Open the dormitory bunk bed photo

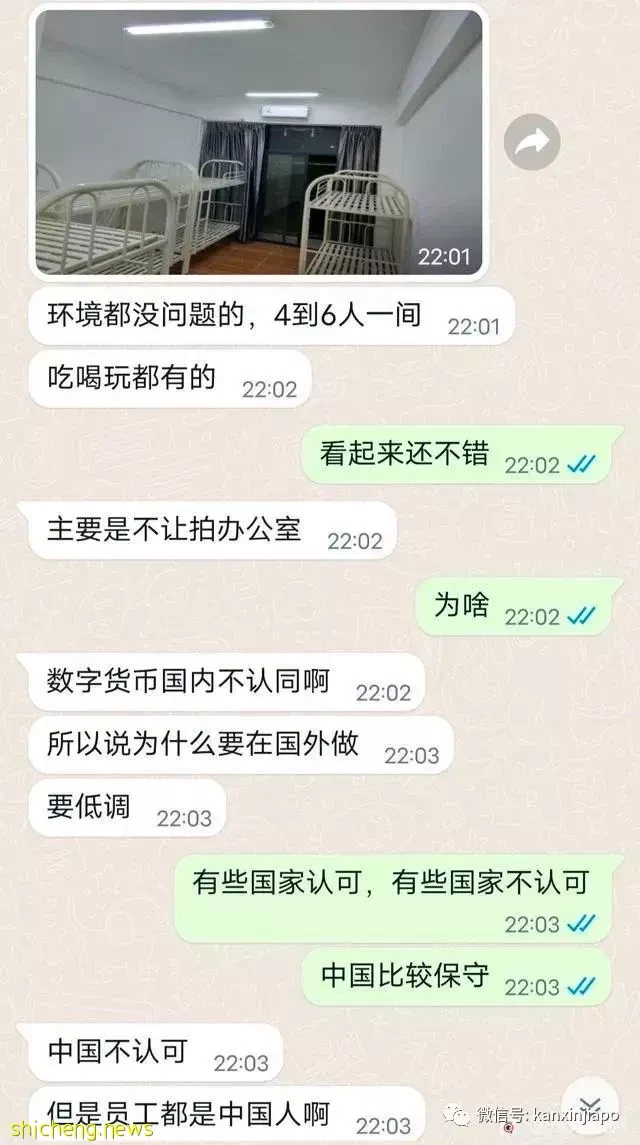[258, 143]
